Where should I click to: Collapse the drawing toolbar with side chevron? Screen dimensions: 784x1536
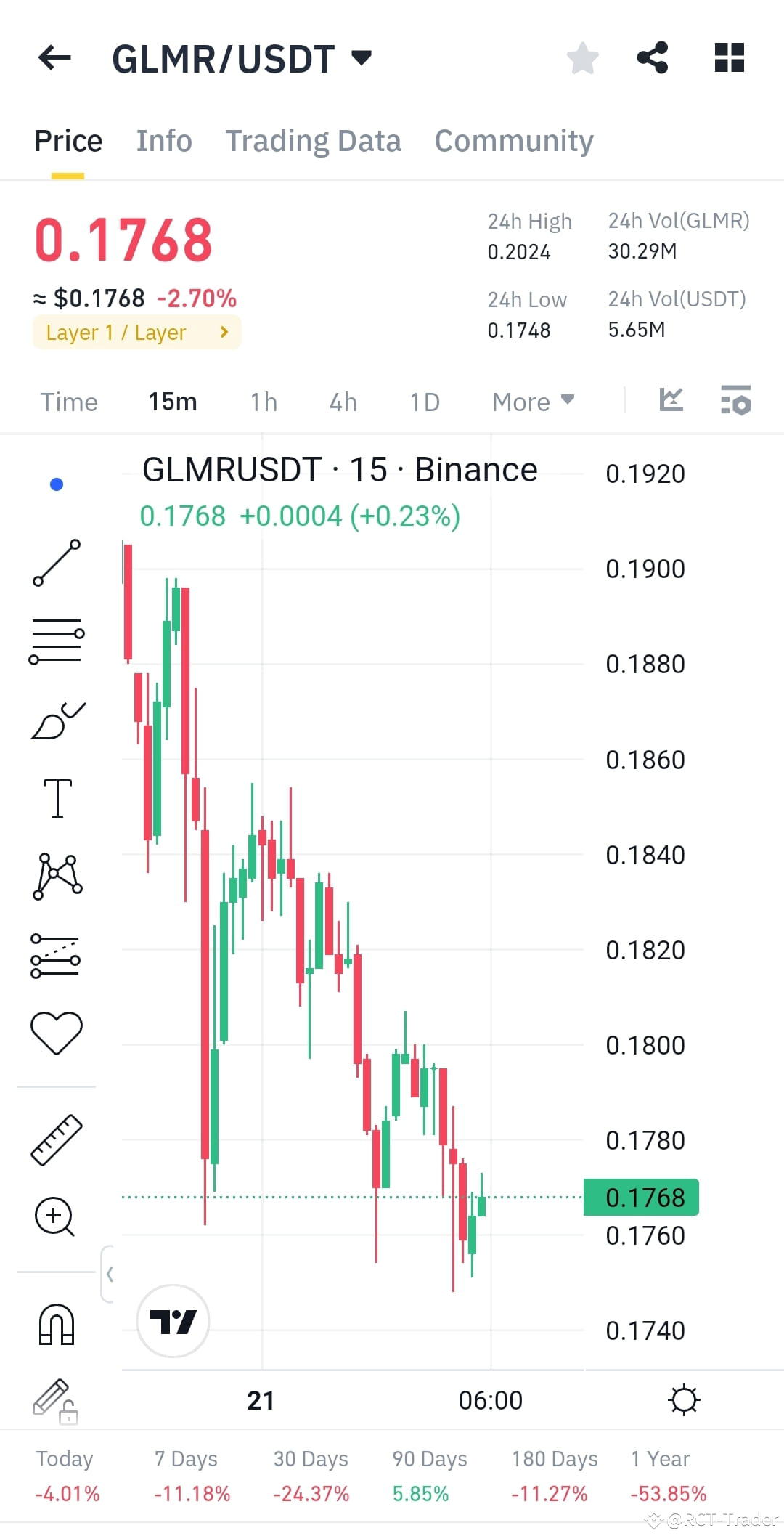point(110,1273)
